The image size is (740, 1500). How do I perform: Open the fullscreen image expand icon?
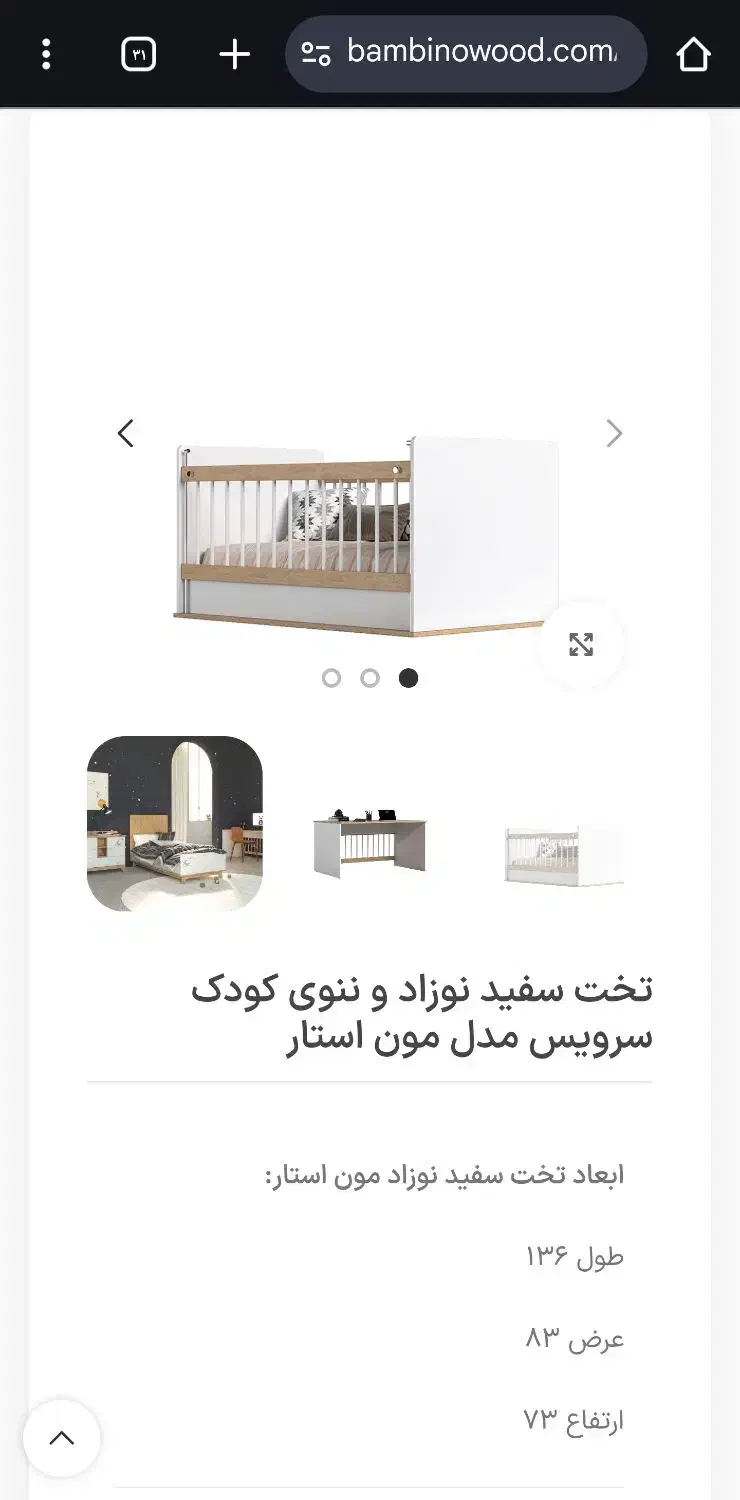(580, 645)
